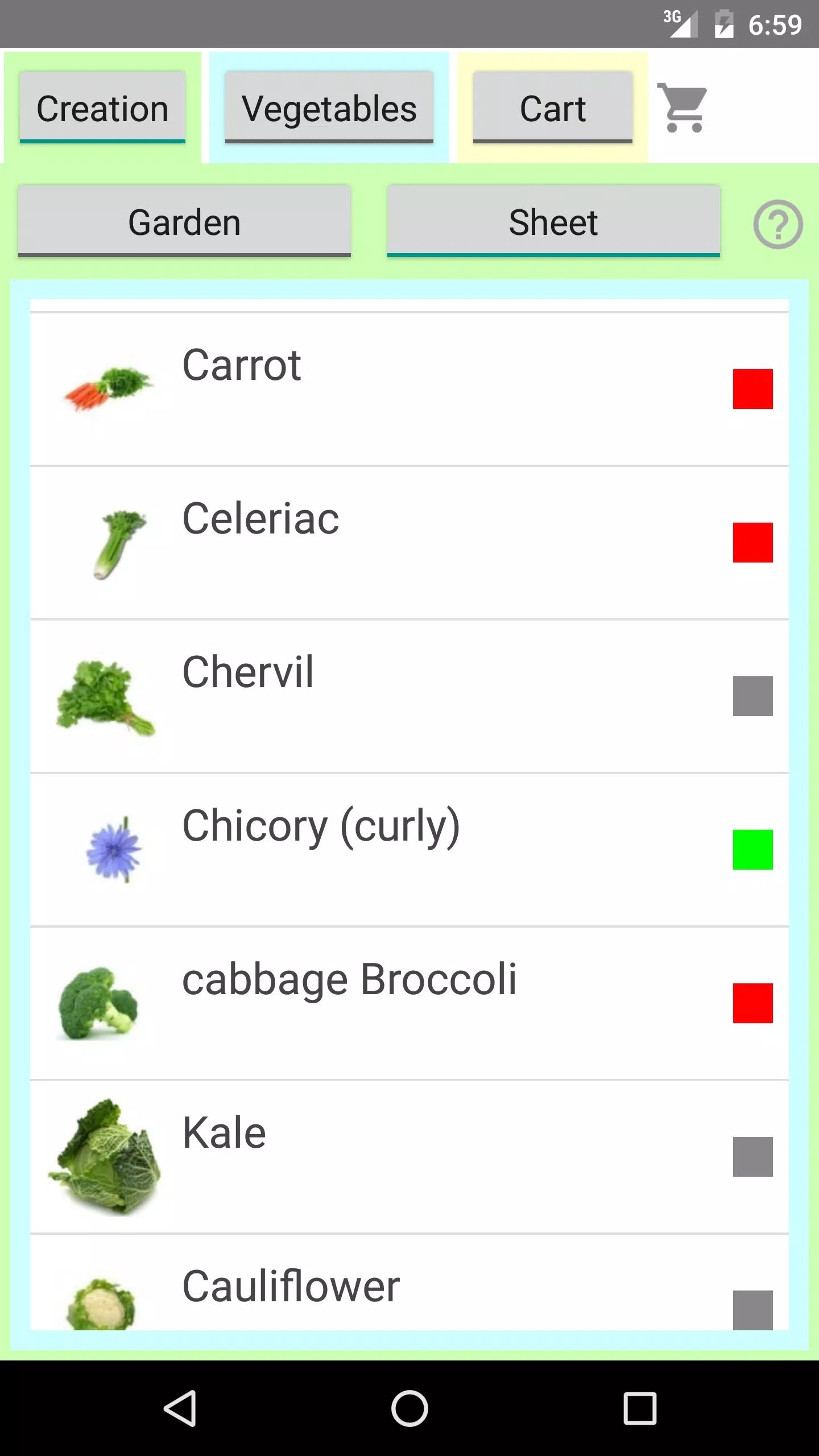Open the Vegetables tab

point(329,107)
